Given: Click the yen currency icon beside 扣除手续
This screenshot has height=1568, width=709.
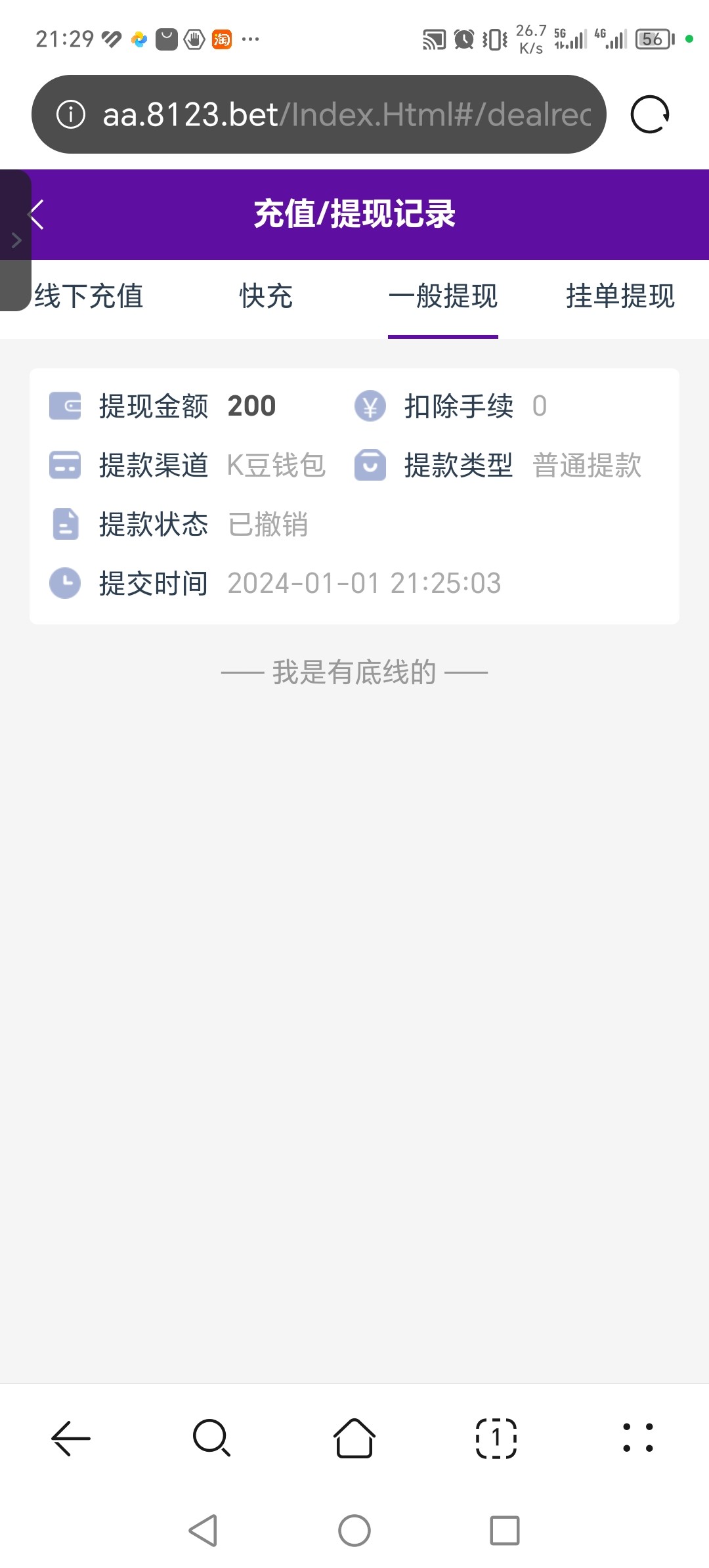Looking at the screenshot, I should tap(370, 406).
